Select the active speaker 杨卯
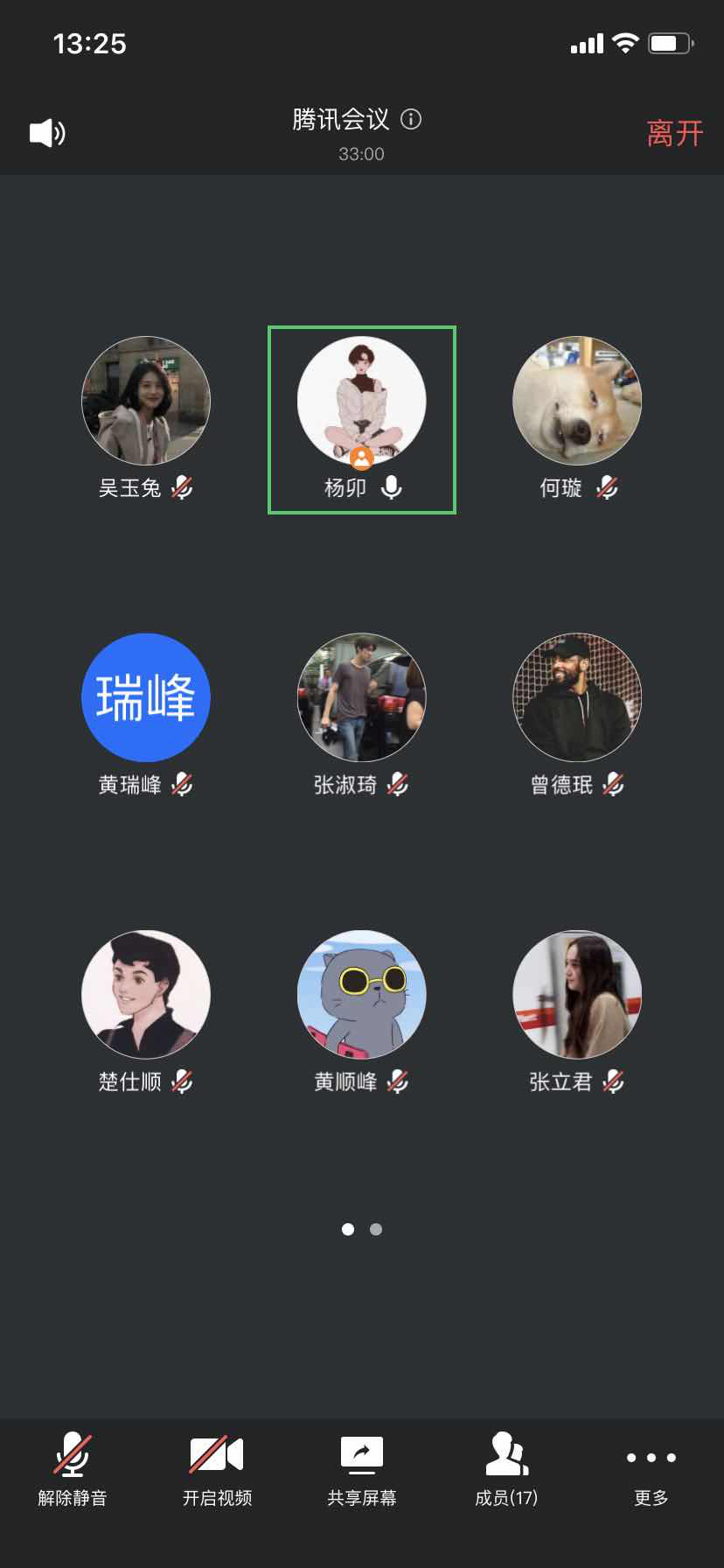 click(x=361, y=401)
